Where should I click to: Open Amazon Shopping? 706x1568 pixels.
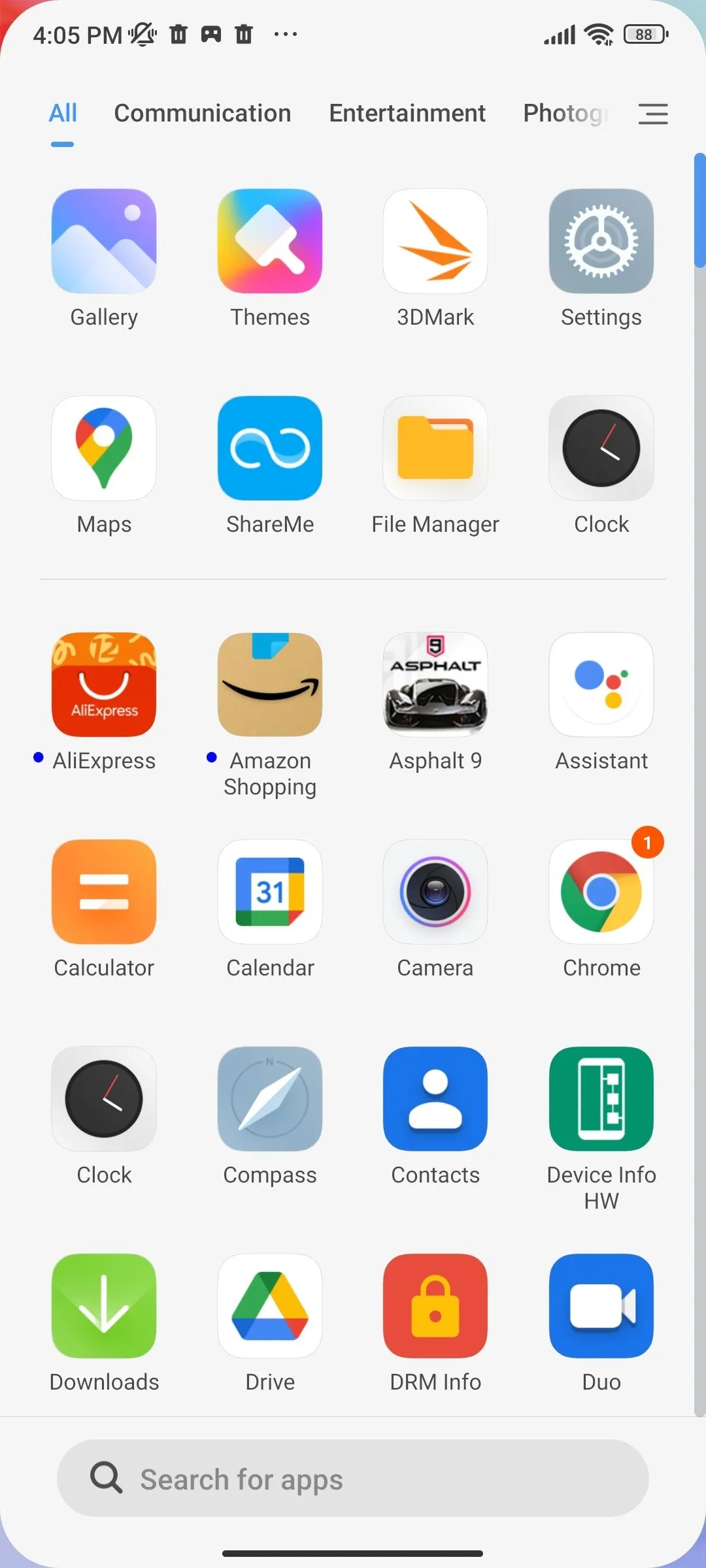(x=270, y=685)
